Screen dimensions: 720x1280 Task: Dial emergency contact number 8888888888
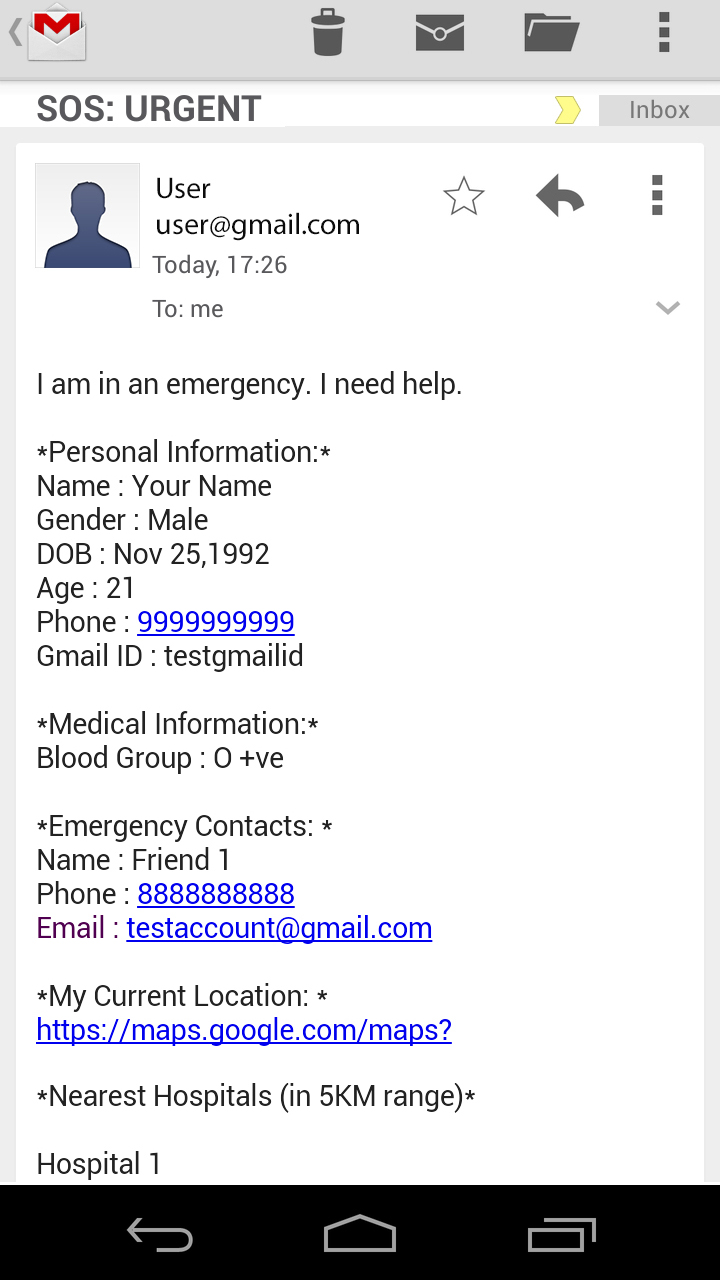coord(216,894)
